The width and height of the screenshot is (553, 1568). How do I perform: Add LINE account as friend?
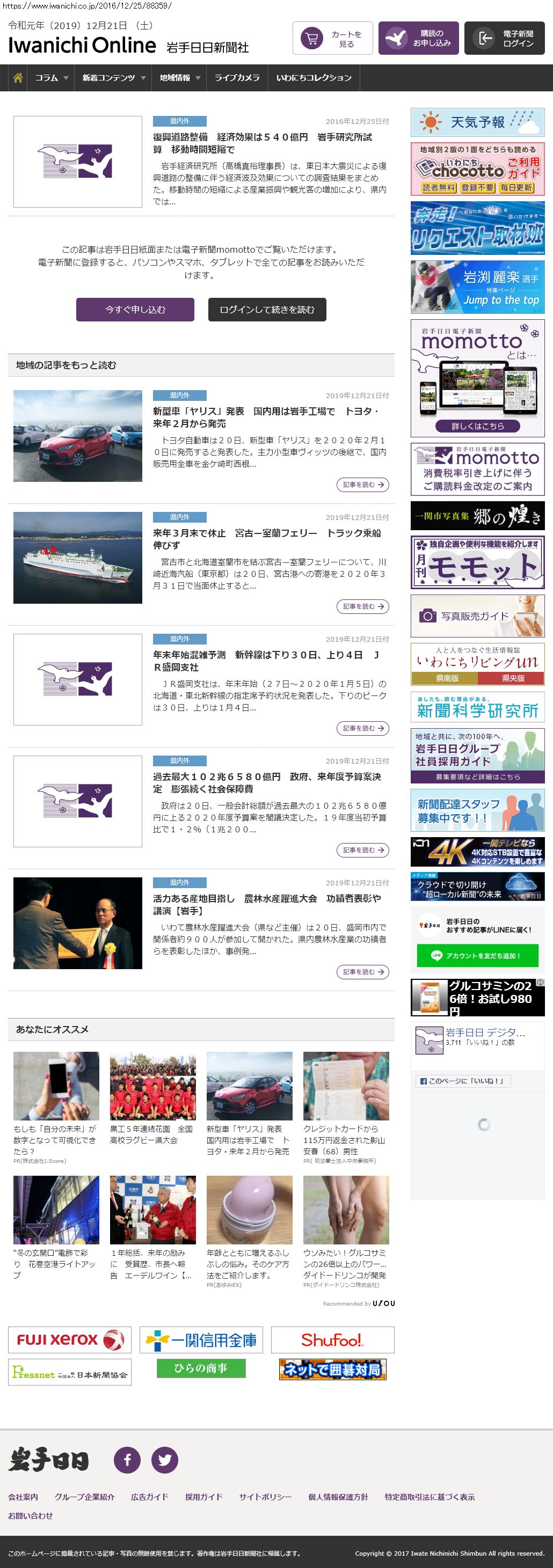pos(477,955)
